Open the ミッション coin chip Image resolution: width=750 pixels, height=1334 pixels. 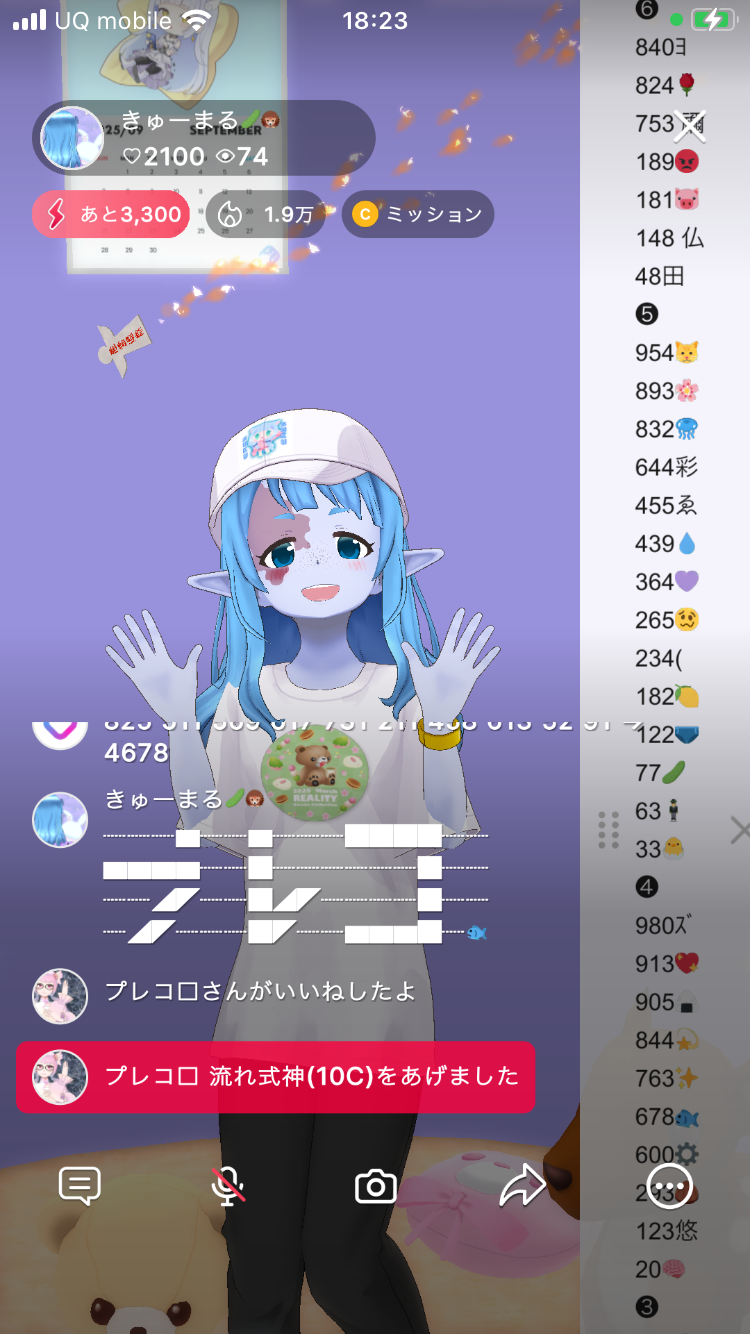tap(418, 214)
